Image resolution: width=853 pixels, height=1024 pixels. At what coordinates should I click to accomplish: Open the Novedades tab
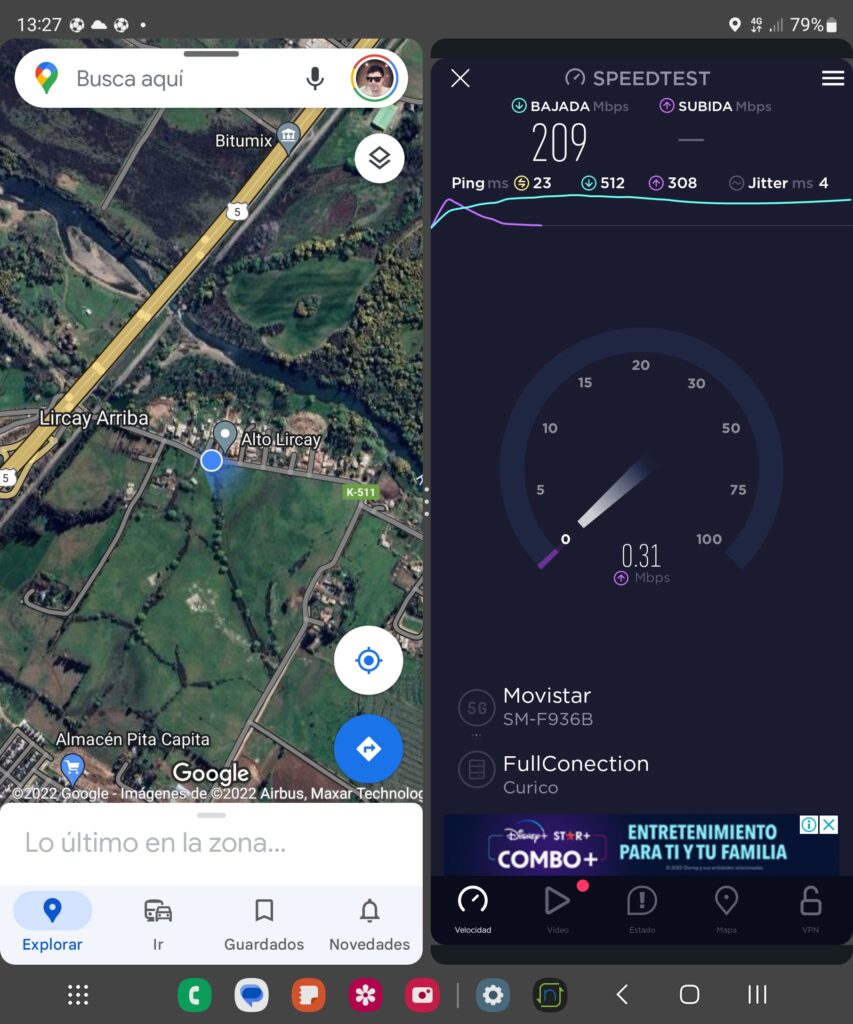click(369, 924)
